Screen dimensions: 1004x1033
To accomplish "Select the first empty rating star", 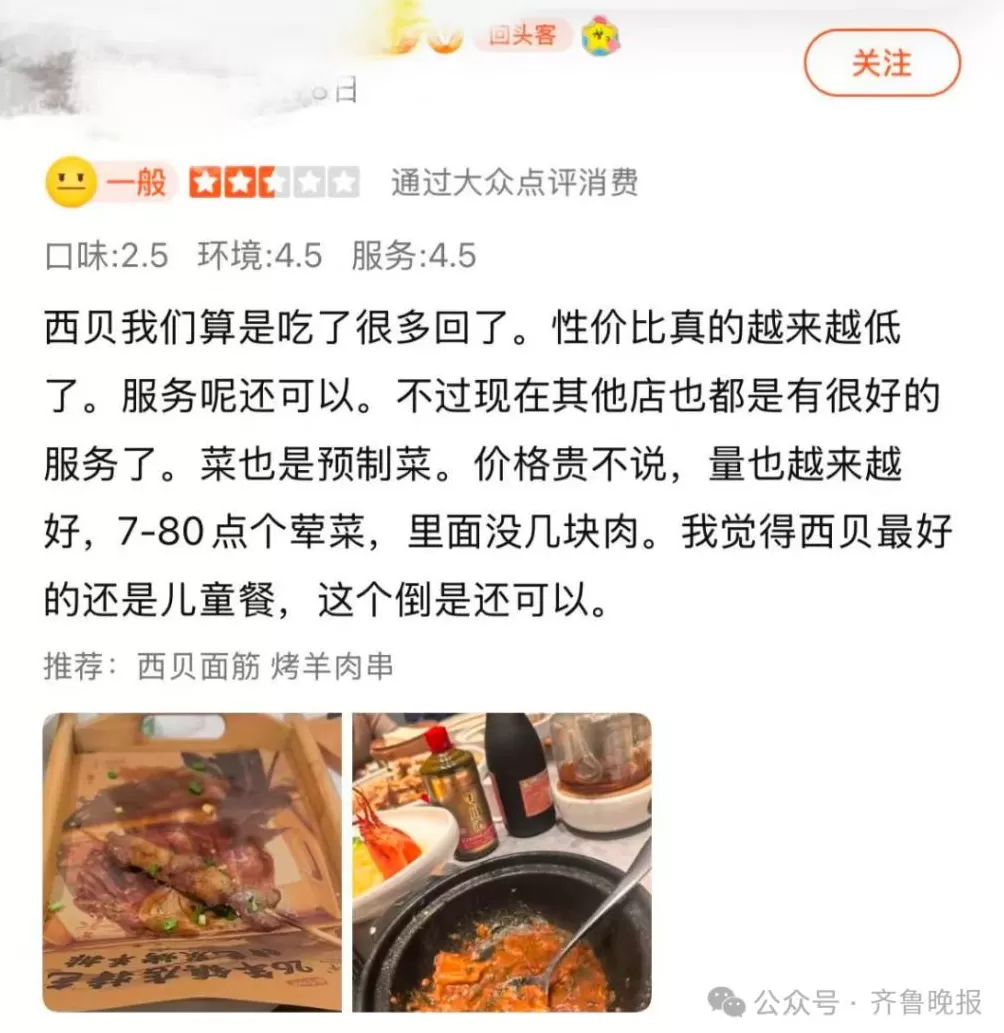I will click(x=307, y=182).
